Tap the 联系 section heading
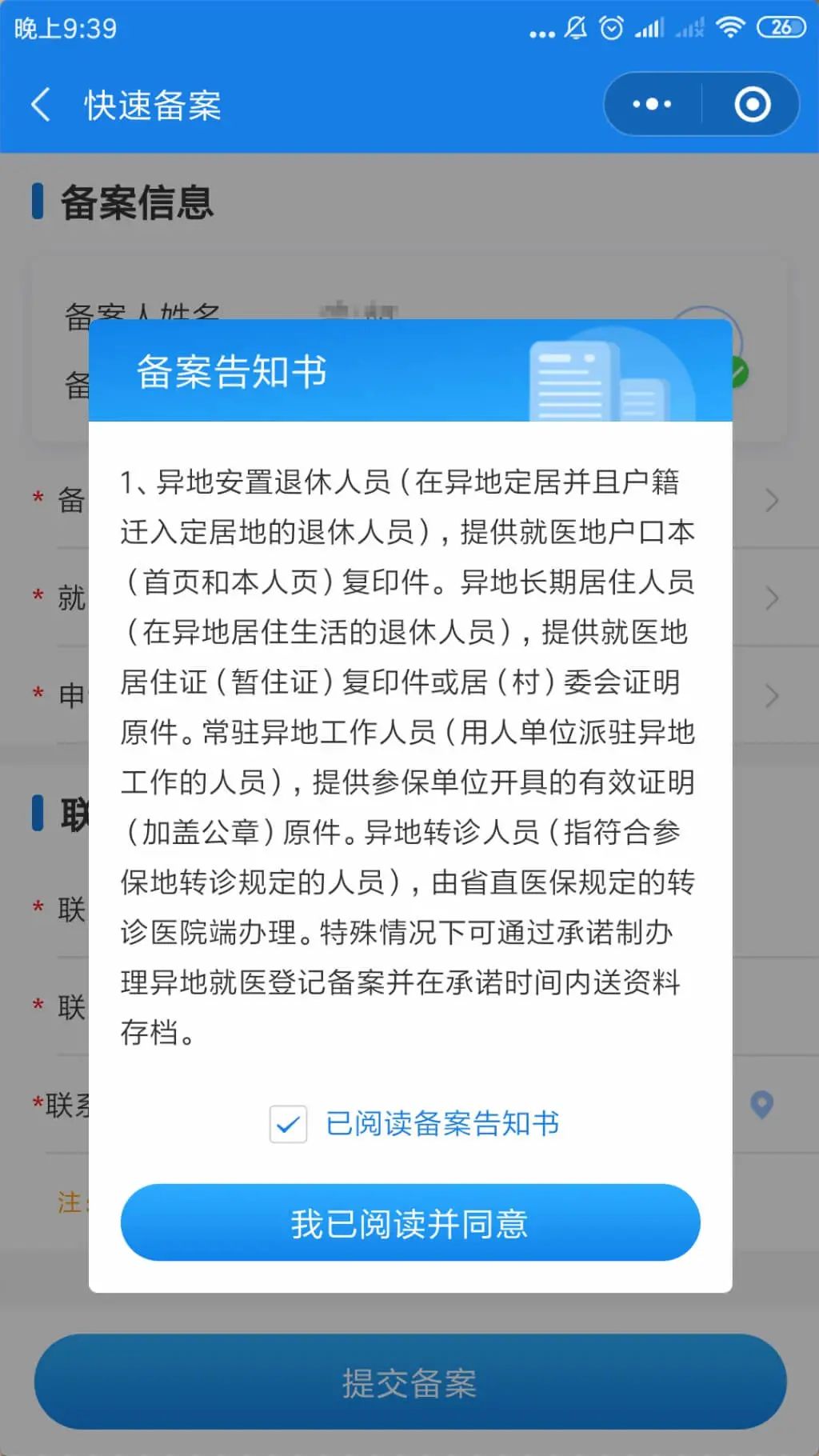This screenshot has width=819, height=1456. click(72, 812)
